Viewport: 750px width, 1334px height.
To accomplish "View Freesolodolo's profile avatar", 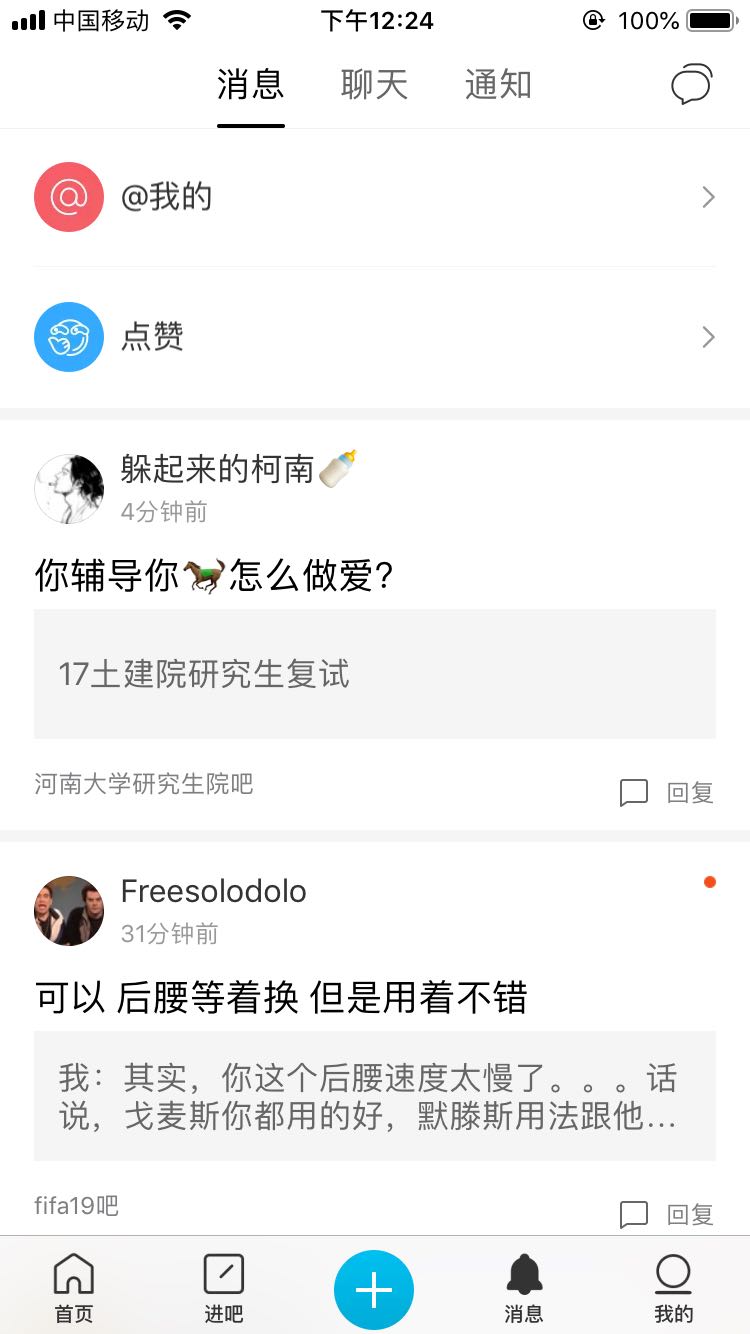I will click(69, 911).
